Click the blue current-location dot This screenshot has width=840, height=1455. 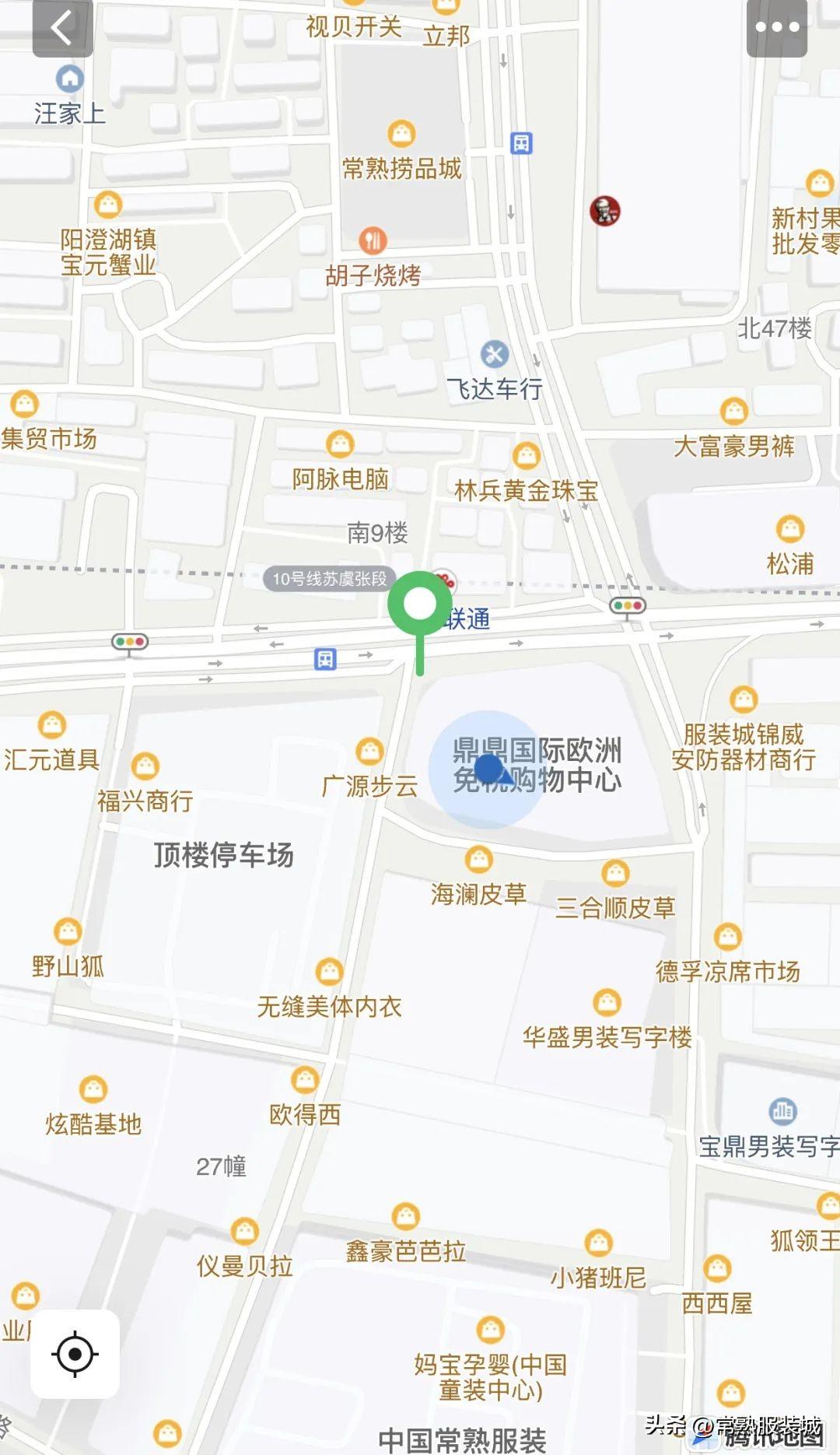click(x=490, y=770)
